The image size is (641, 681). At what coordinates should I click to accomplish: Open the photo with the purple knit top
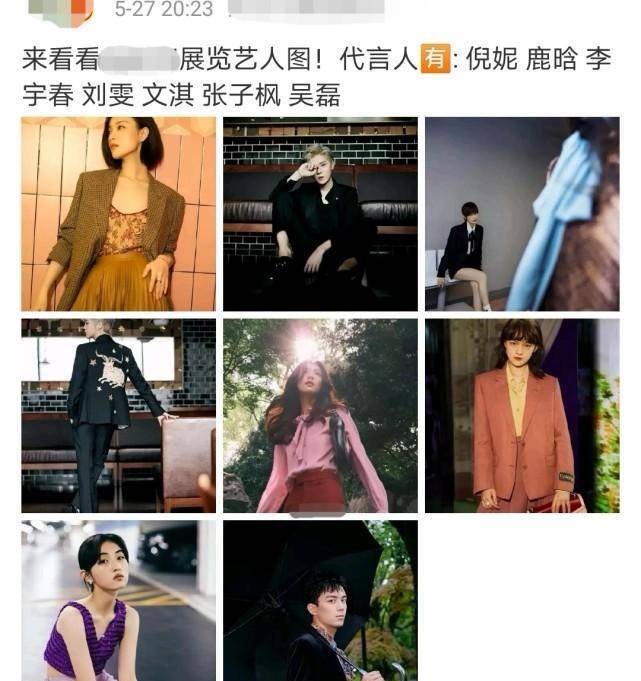click(118, 600)
